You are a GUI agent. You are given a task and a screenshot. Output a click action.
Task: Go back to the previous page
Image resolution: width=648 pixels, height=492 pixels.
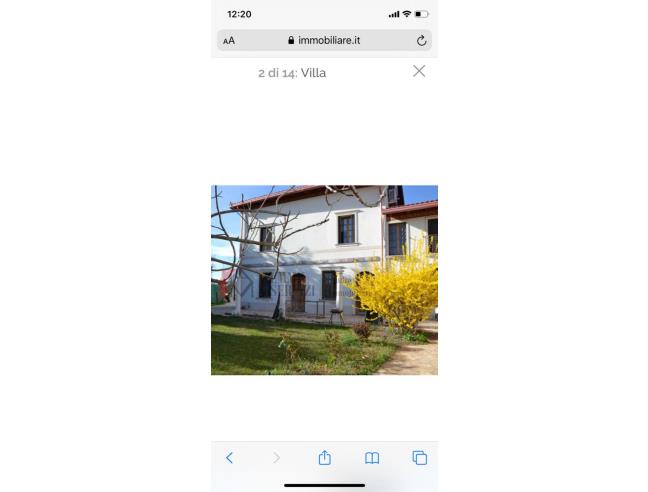tap(229, 458)
